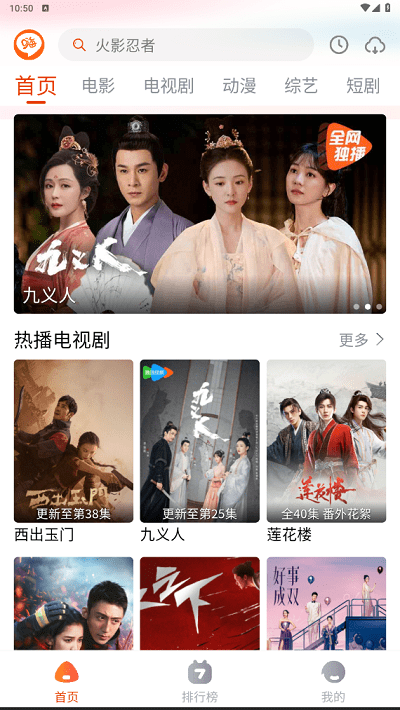The width and height of the screenshot is (400, 710).
Task: Open the 西出玉门 series card
Action: tap(73, 451)
